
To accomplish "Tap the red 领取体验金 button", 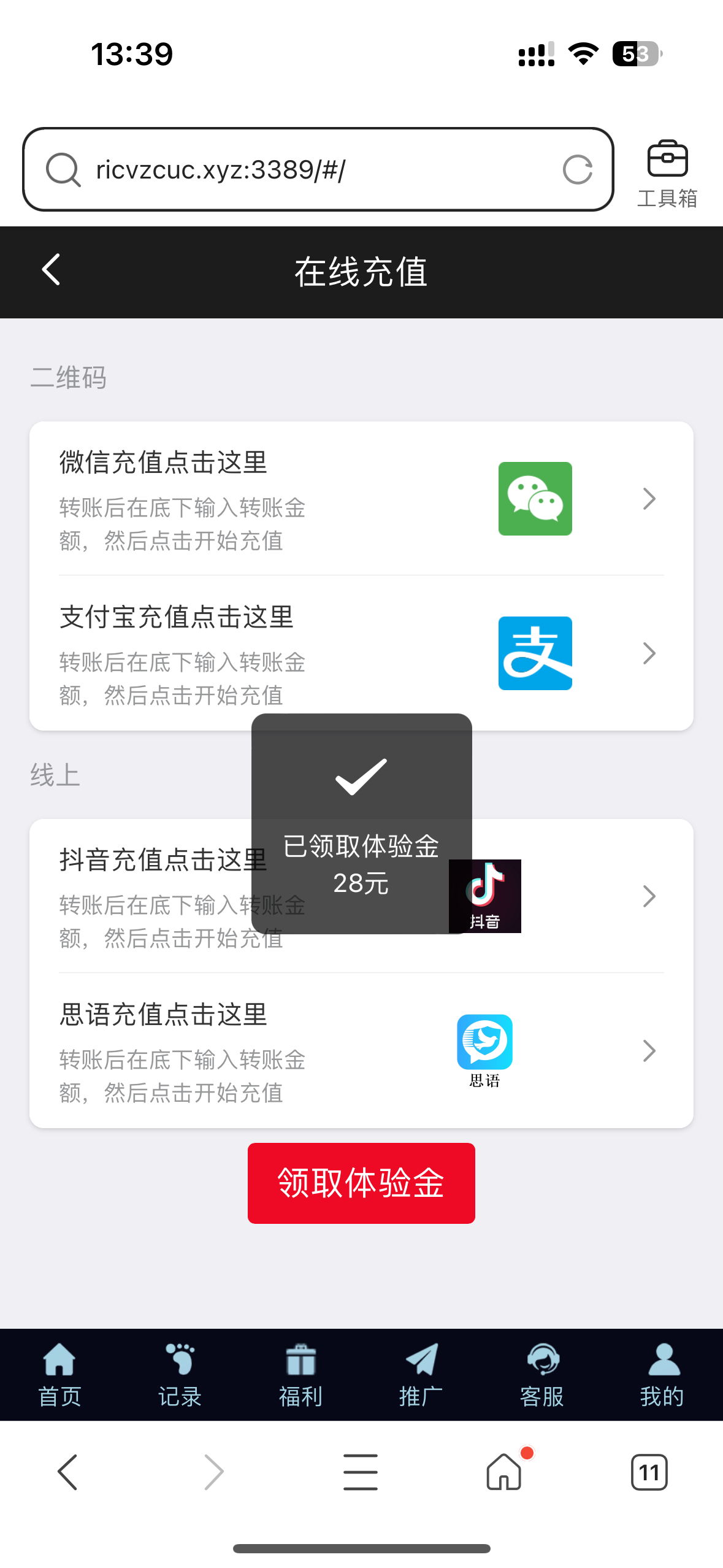I will (361, 1183).
